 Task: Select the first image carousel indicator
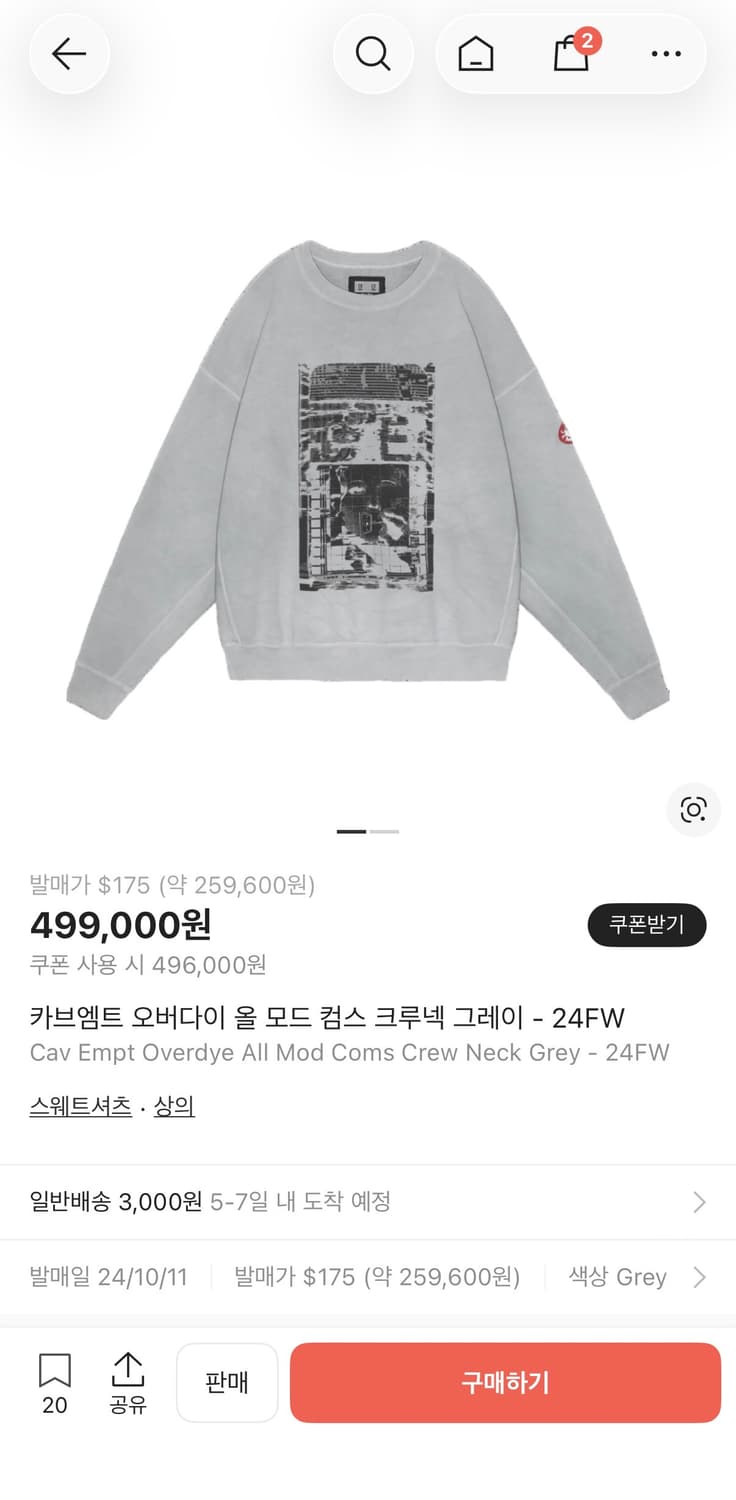(x=350, y=831)
